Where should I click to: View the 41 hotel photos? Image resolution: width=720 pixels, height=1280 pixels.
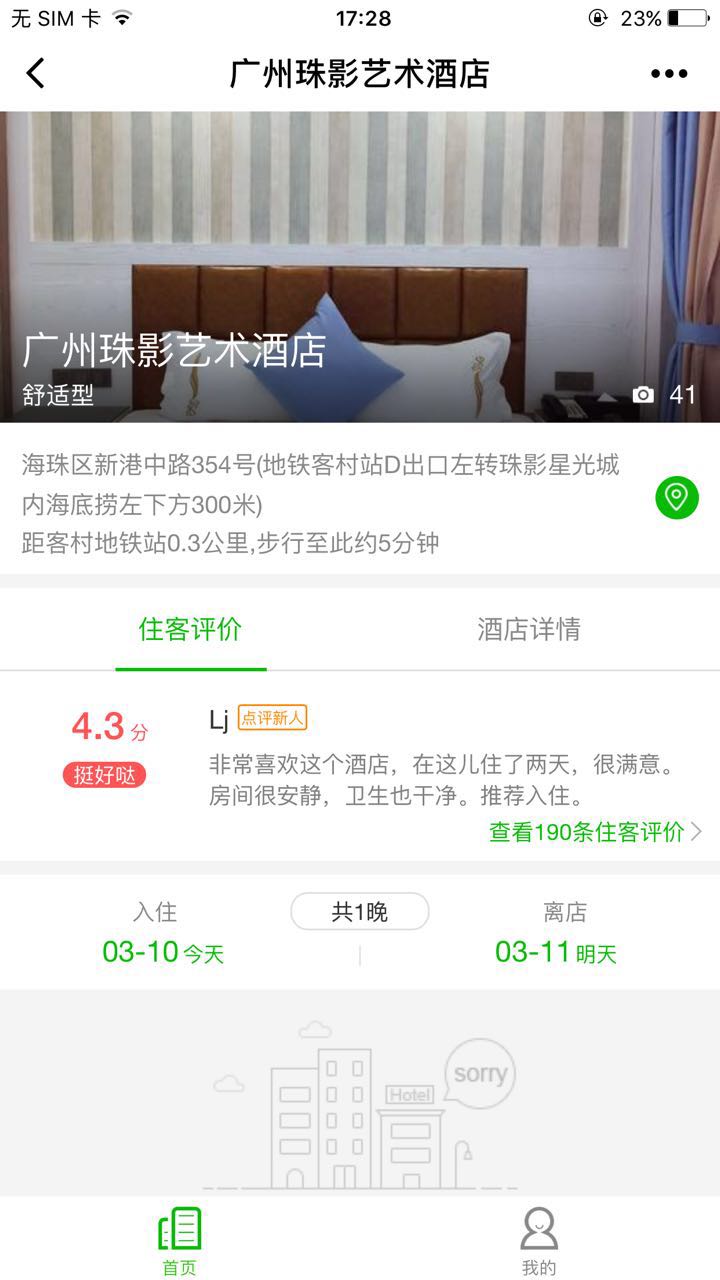(665, 395)
